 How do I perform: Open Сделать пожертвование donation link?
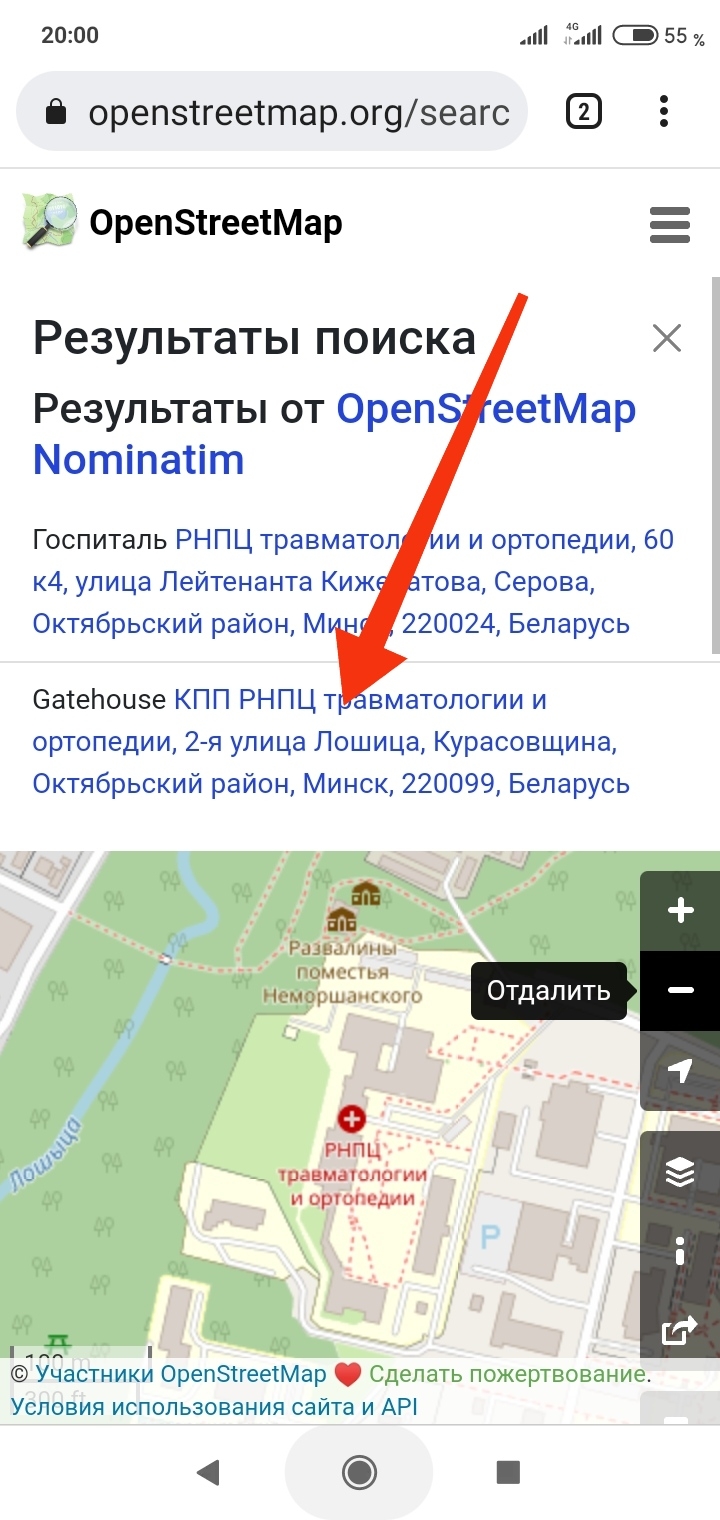[x=507, y=1374]
